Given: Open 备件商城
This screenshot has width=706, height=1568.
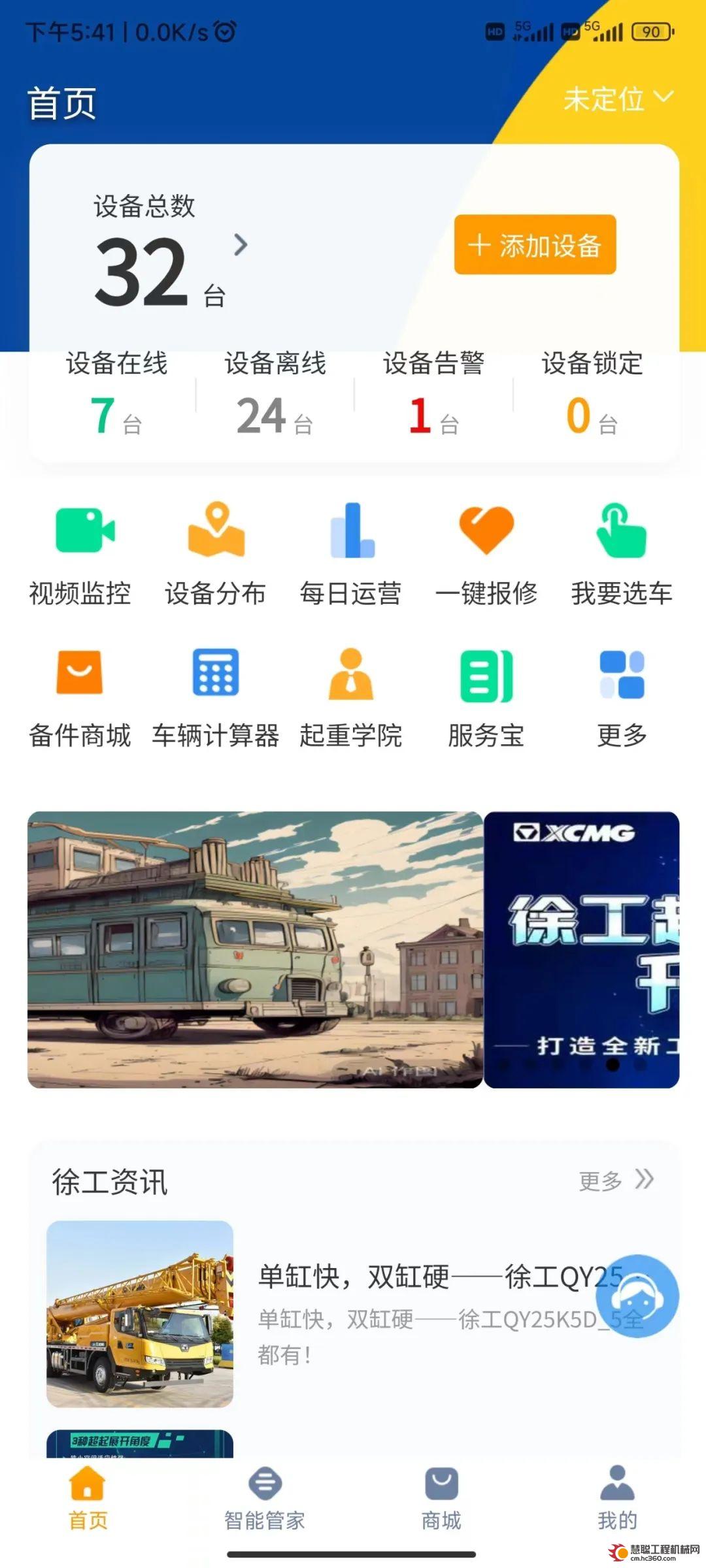Looking at the screenshot, I should (80, 698).
